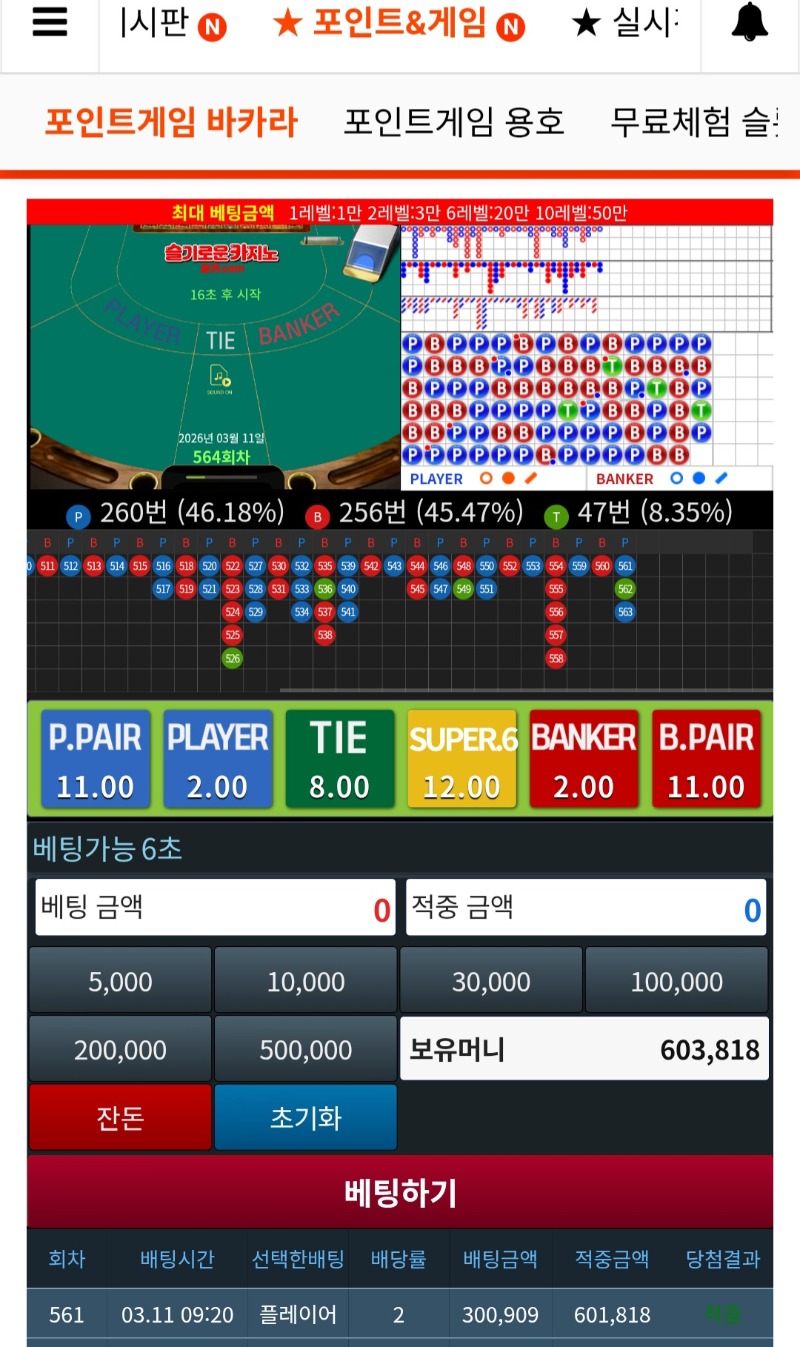Add 500,000 to bet amount
The height and width of the screenshot is (1347, 800).
[x=305, y=1050]
